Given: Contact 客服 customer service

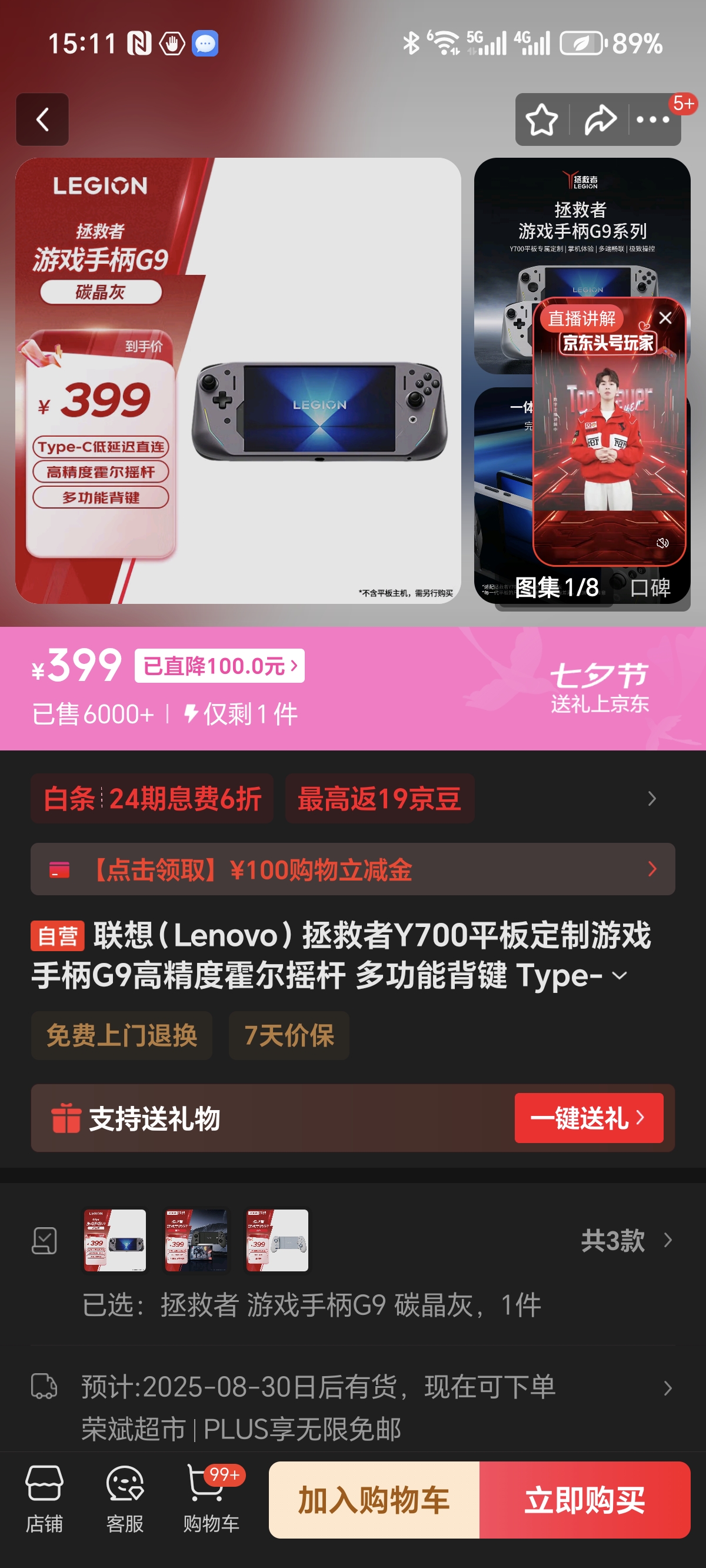Looking at the screenshot, I should click(125, 1499).
